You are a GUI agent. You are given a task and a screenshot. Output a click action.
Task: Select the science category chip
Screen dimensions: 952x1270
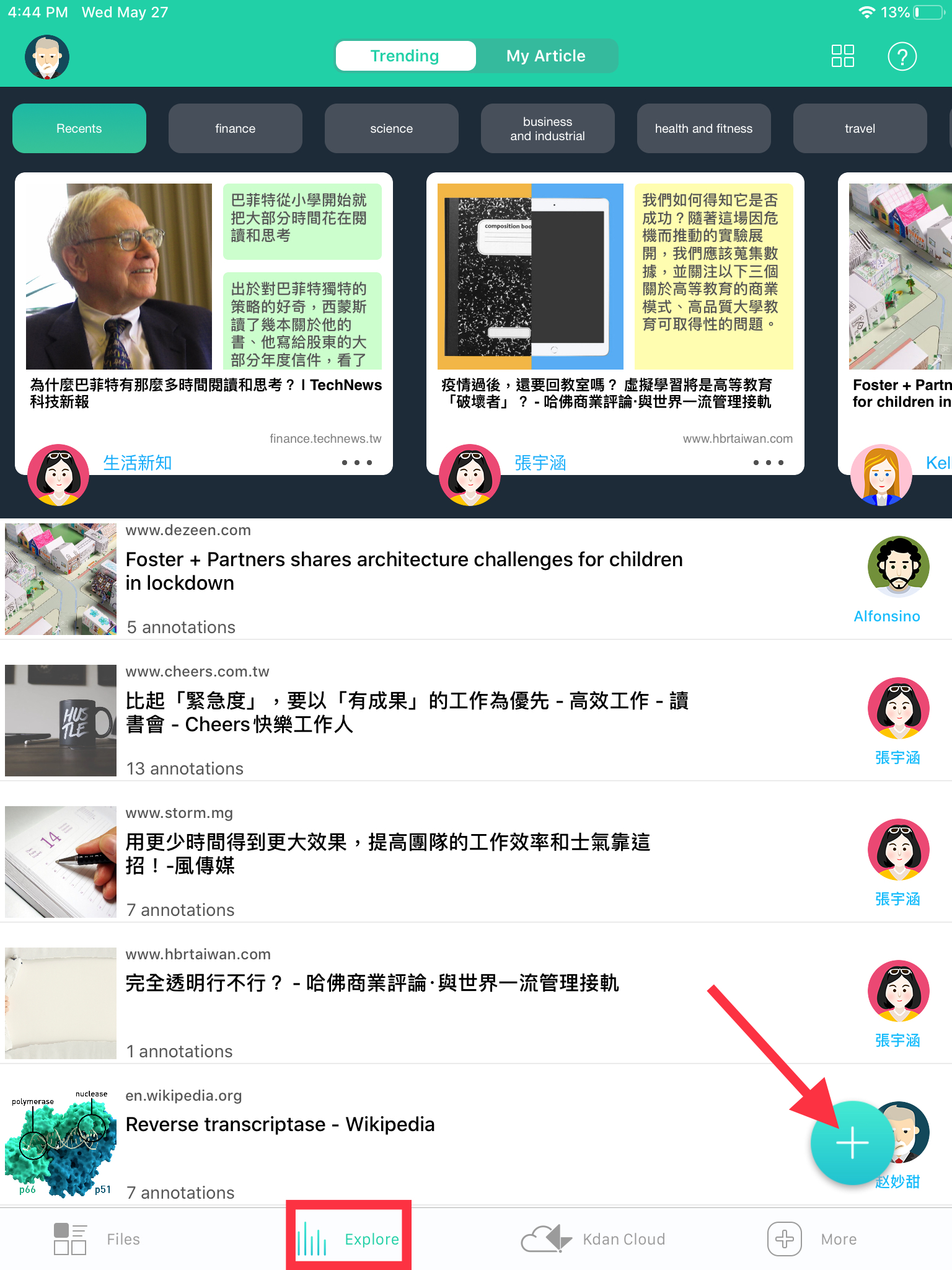point(391,128)
